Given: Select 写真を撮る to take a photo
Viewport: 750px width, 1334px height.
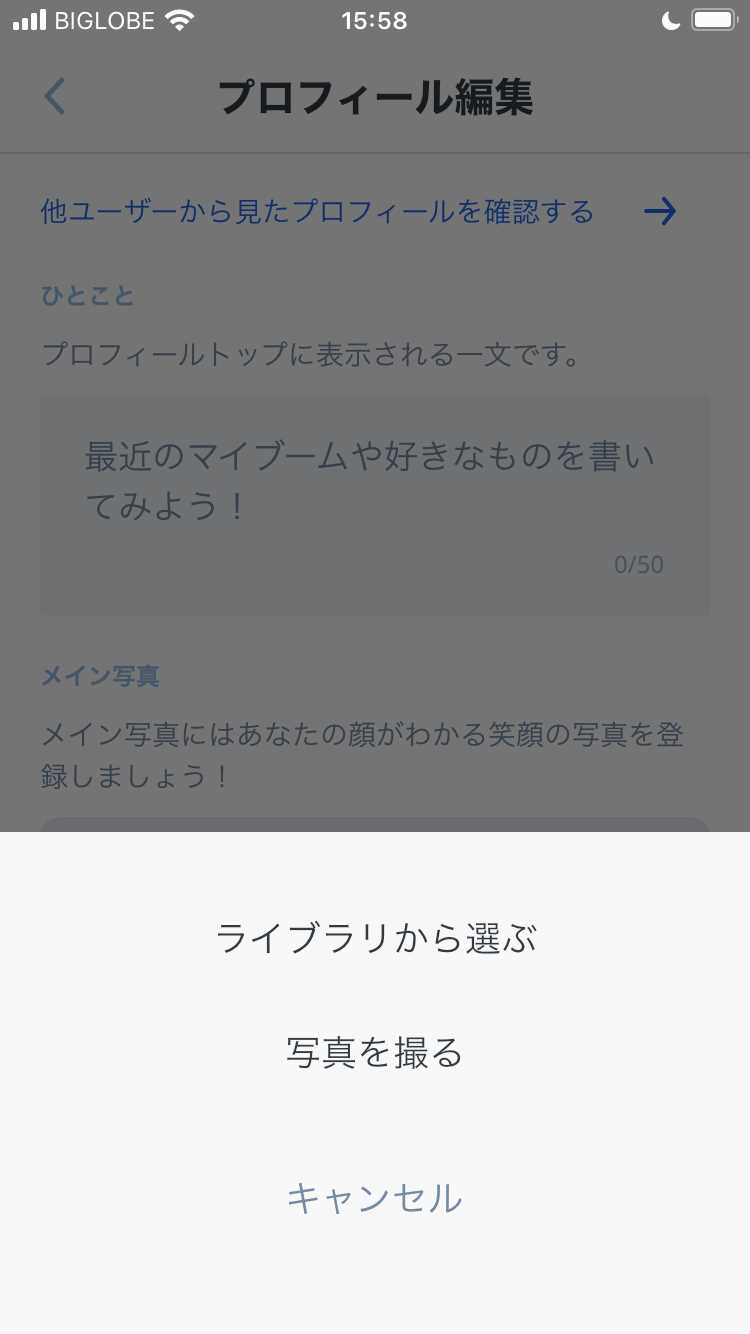Looking at the screenshot, I should click(375, 1054).
